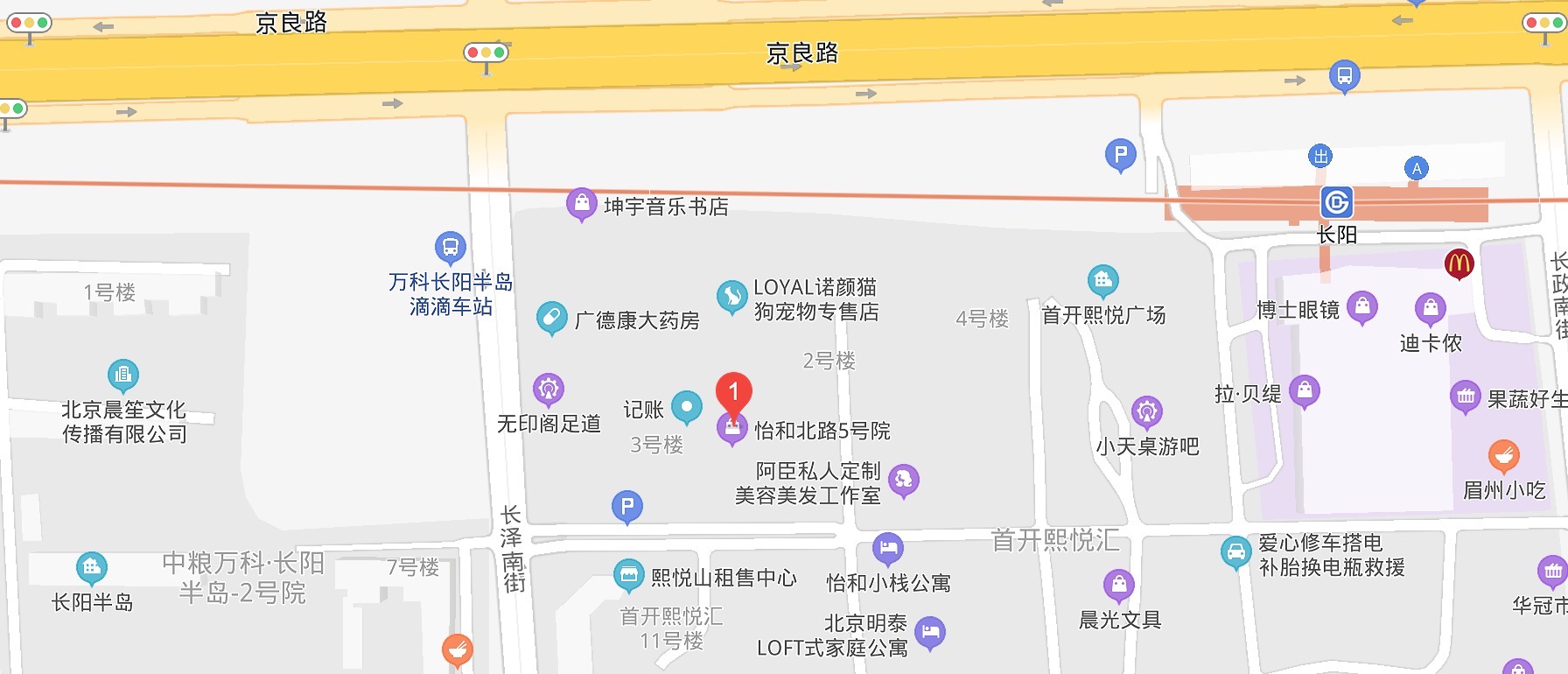The width and height of the screenshot is (1568, 674).
Task: Select the 晨光文具 shop marker
Action: pyautogui.click(x=1118, y=585)
